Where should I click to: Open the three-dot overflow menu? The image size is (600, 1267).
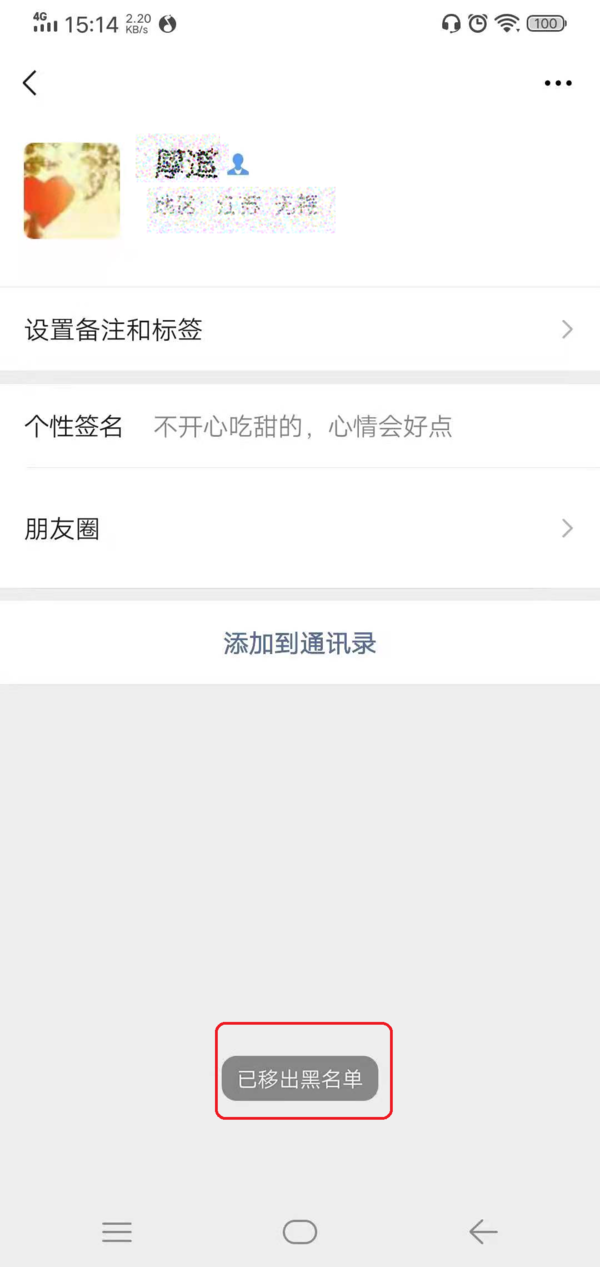coord(558,83)
